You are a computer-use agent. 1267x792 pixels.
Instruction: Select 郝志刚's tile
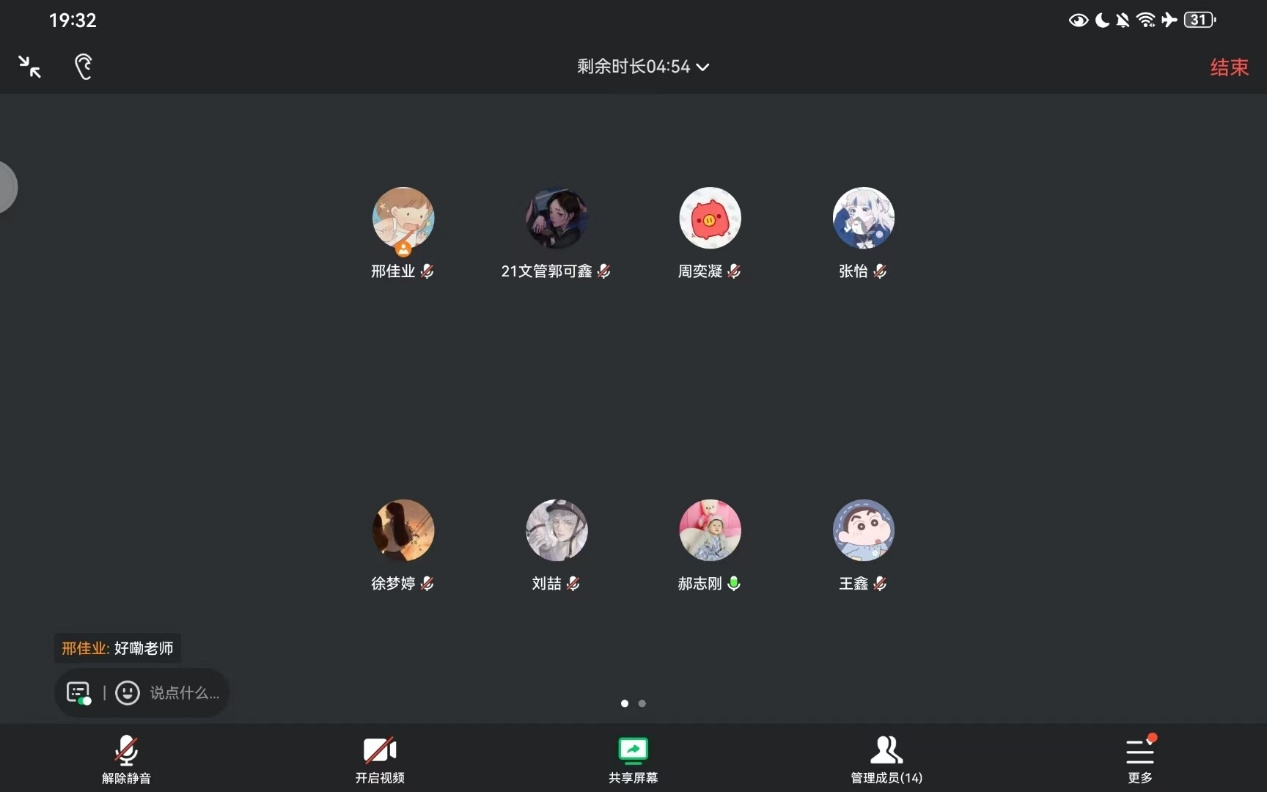710,530
